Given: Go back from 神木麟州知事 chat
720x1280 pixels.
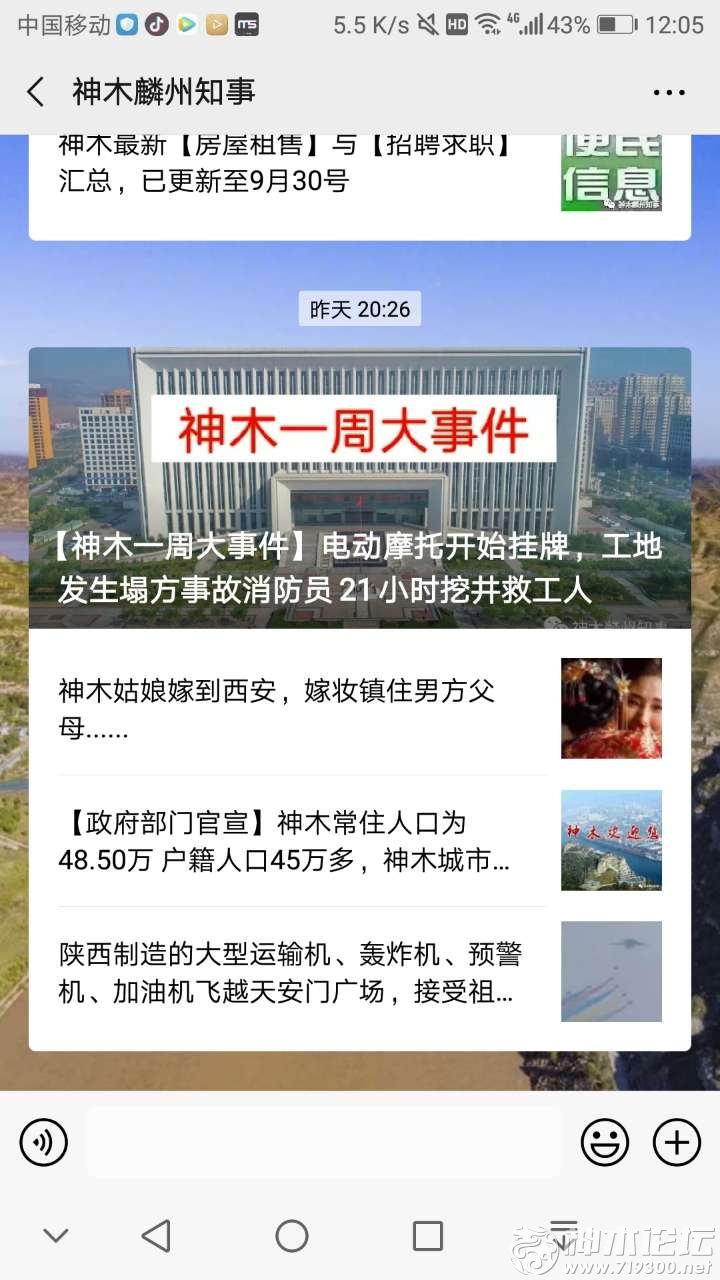Looking at the screenshot, I should pos(36,92).
